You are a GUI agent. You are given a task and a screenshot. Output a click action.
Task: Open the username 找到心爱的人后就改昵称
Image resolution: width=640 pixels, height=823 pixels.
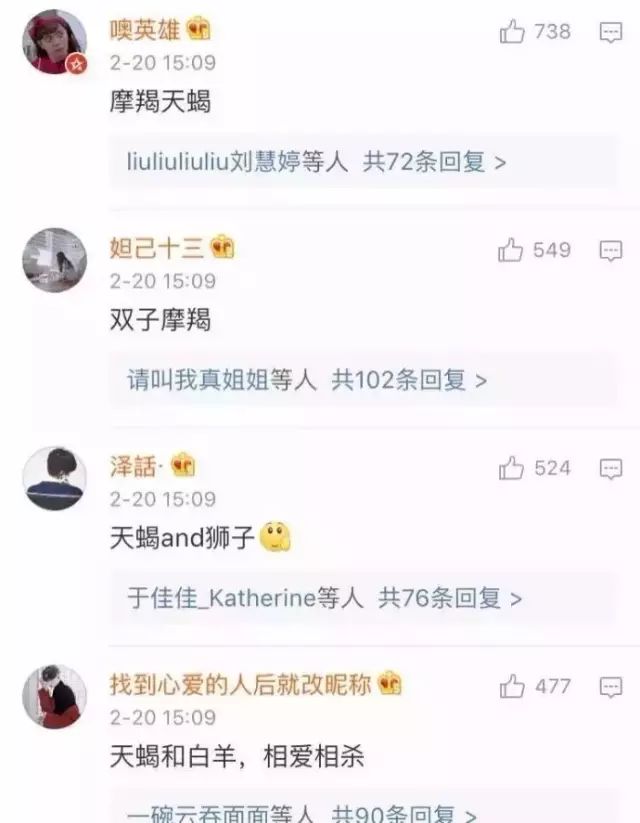coord(240,685)
